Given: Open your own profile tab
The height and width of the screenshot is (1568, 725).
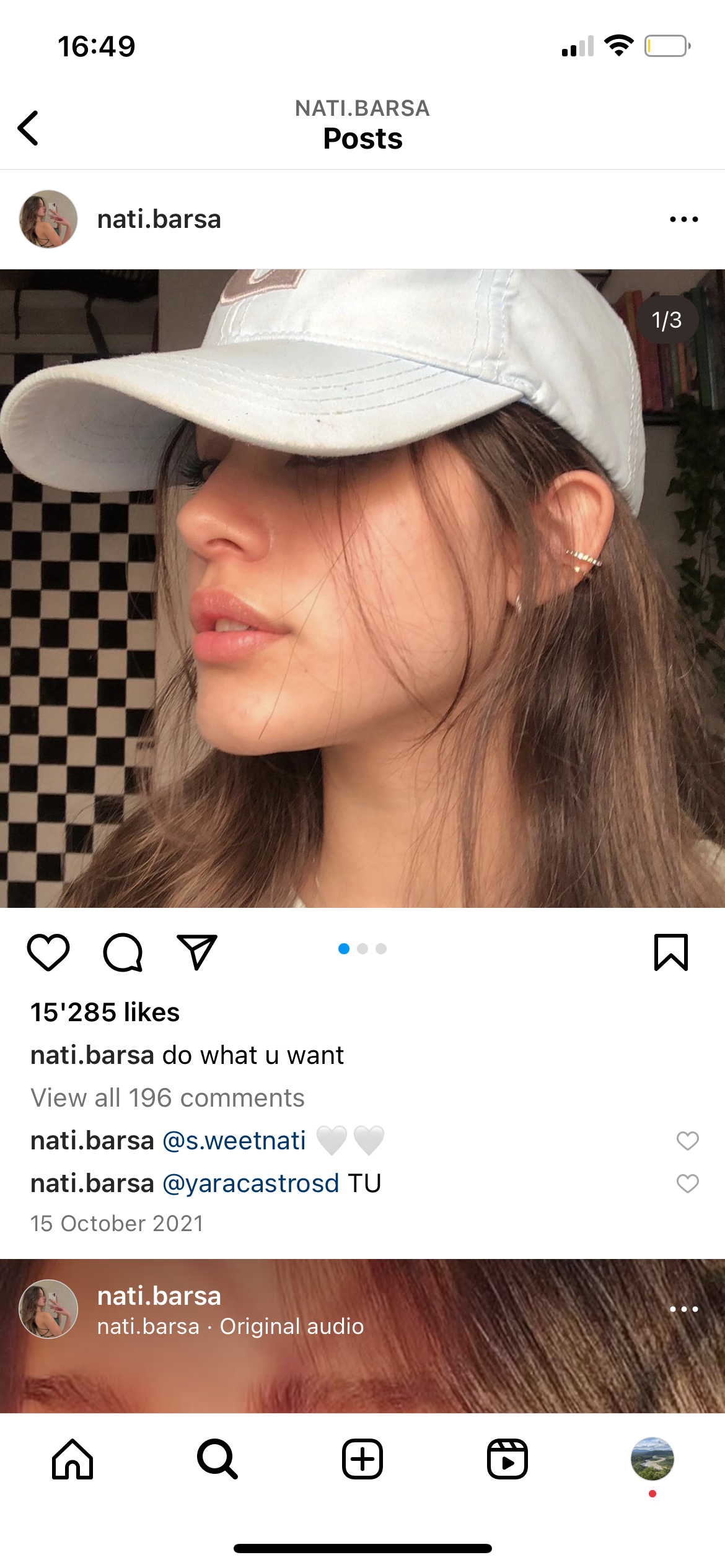Looking at the screenshot, I should pos(652,1459).
